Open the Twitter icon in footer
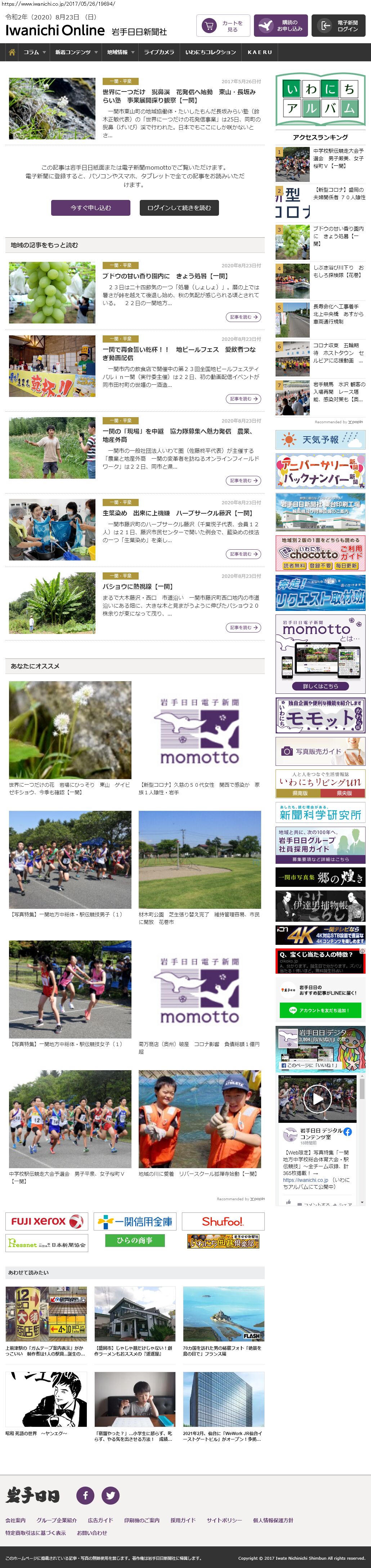Viewport: 371px width, 1568px height. (110, 1495)
